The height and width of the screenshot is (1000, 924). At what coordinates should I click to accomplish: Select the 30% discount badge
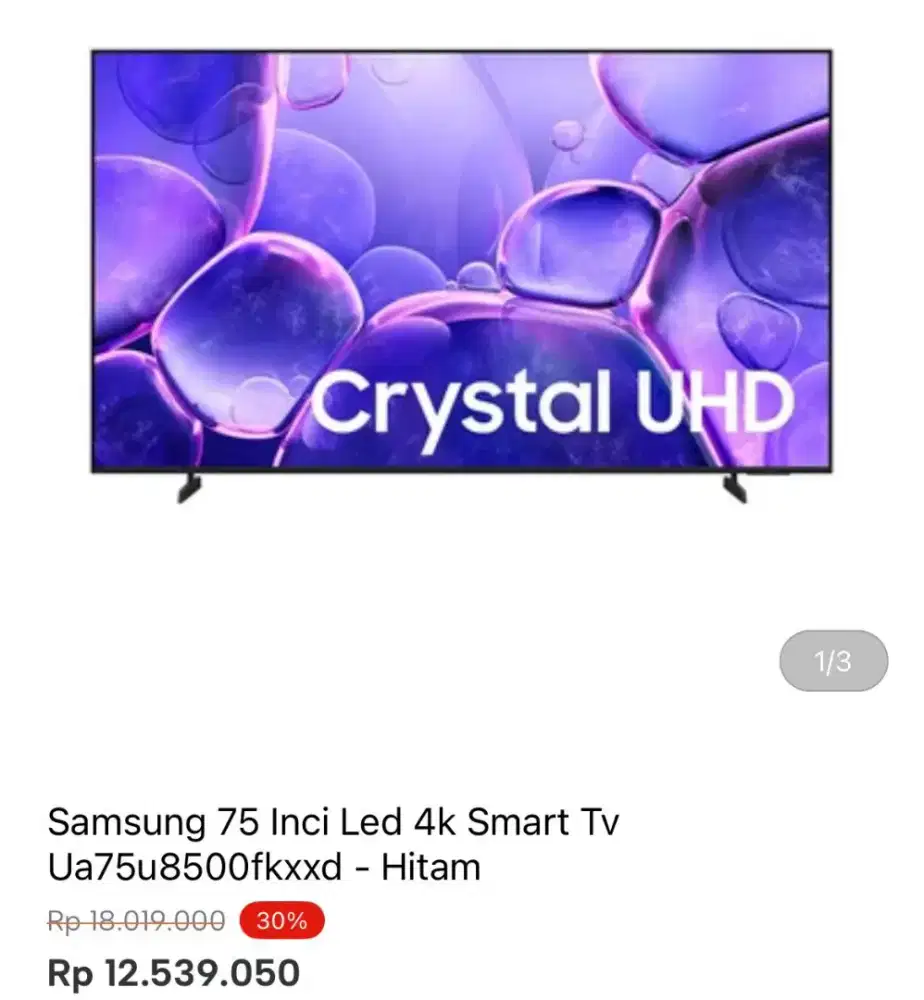click(x=281, y=922)
